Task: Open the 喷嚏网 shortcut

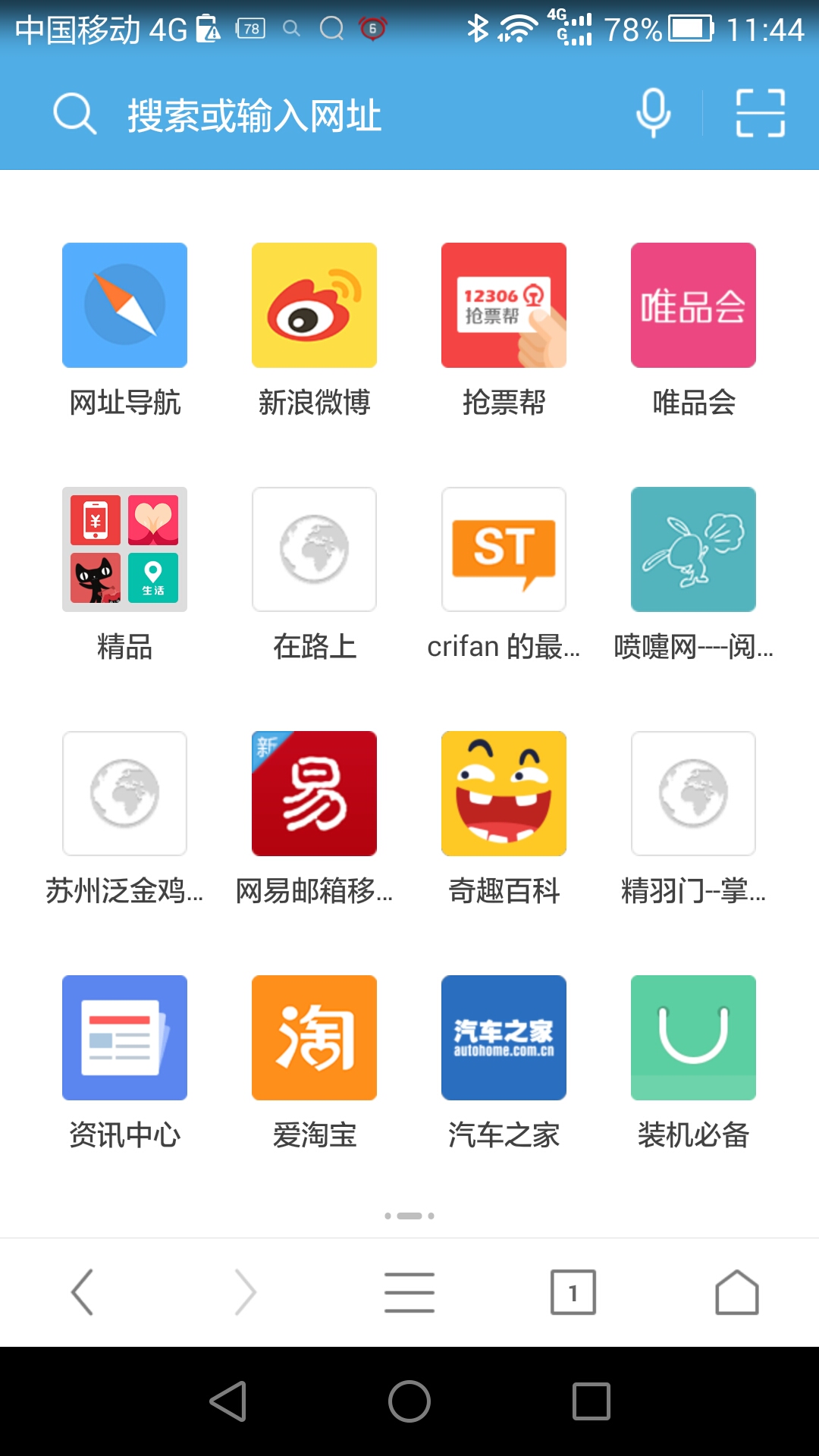Action: 693,550
